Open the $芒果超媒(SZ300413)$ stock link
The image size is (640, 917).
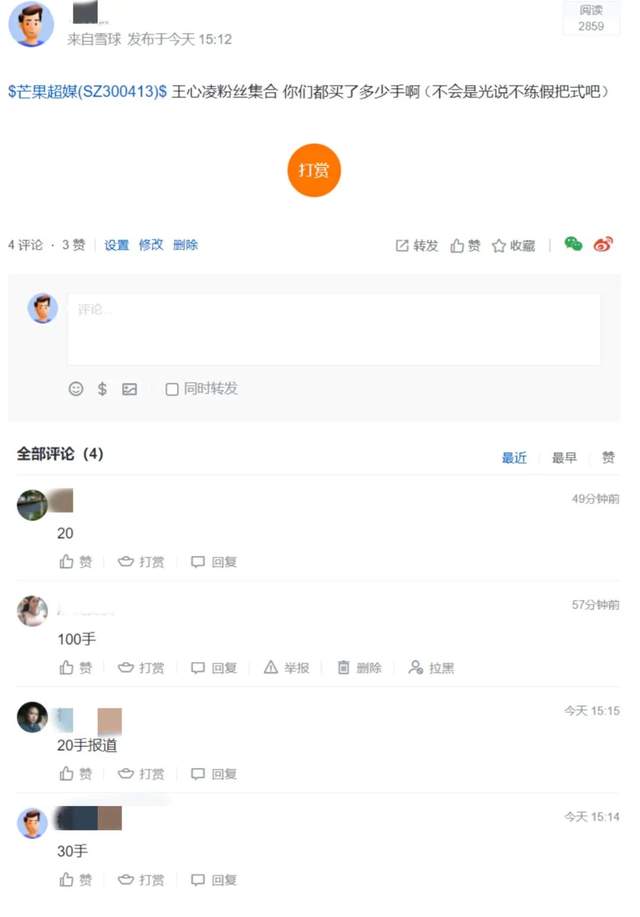[x=87, y=92]
